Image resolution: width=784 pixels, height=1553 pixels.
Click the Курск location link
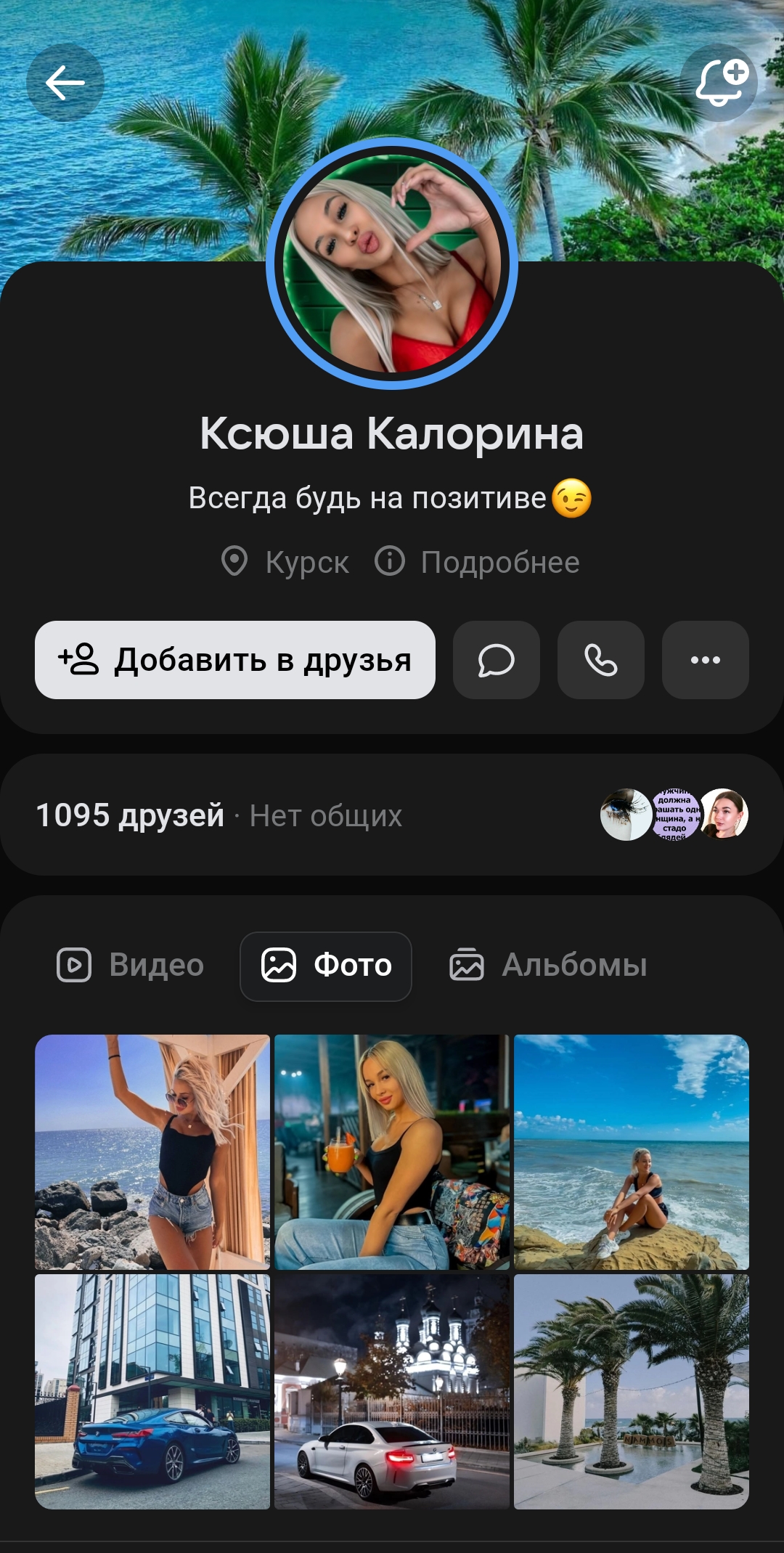[x=306, y=561]
